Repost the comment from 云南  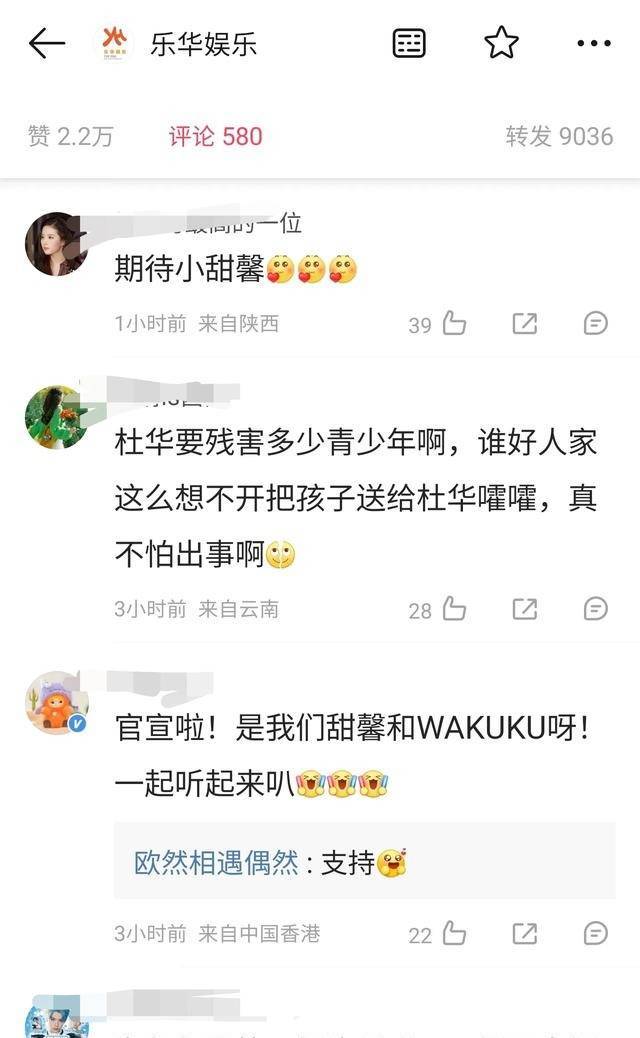[524, 609]
